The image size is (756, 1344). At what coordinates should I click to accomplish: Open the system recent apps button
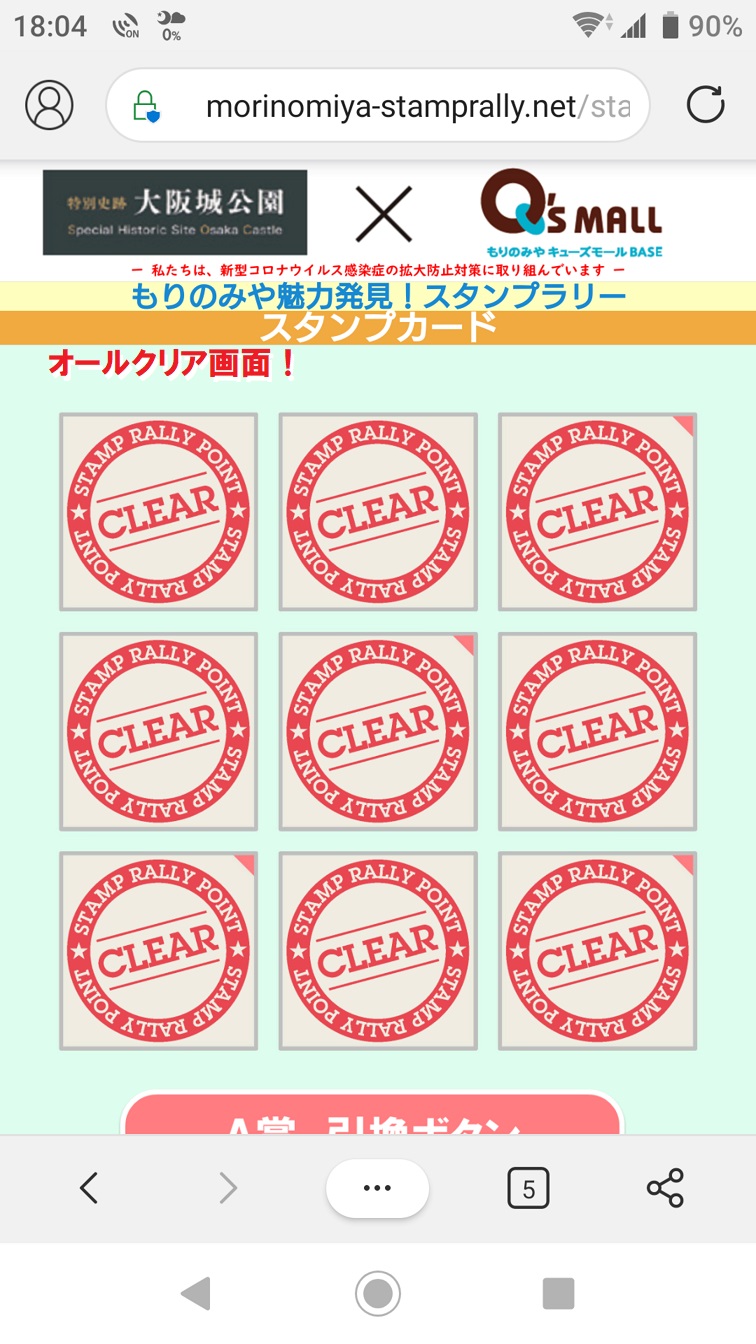(x=558, y=1293)
